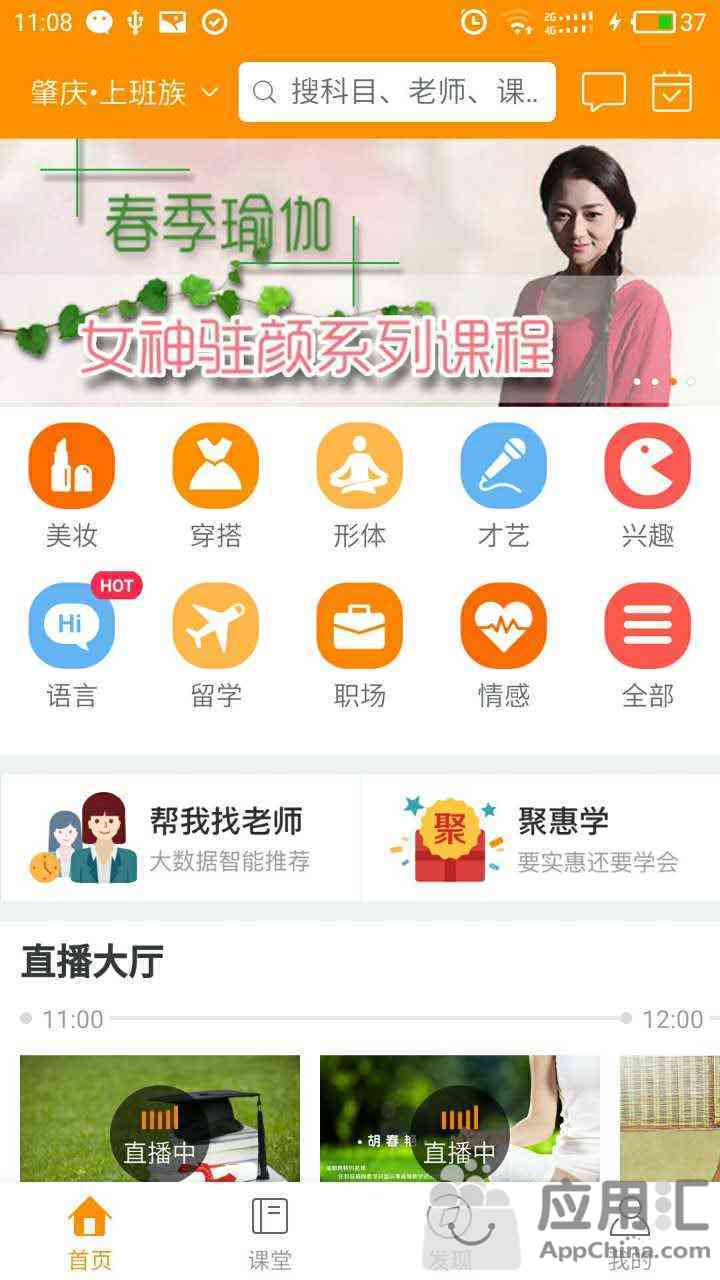Choose the 才艺 category

point(503,485)
